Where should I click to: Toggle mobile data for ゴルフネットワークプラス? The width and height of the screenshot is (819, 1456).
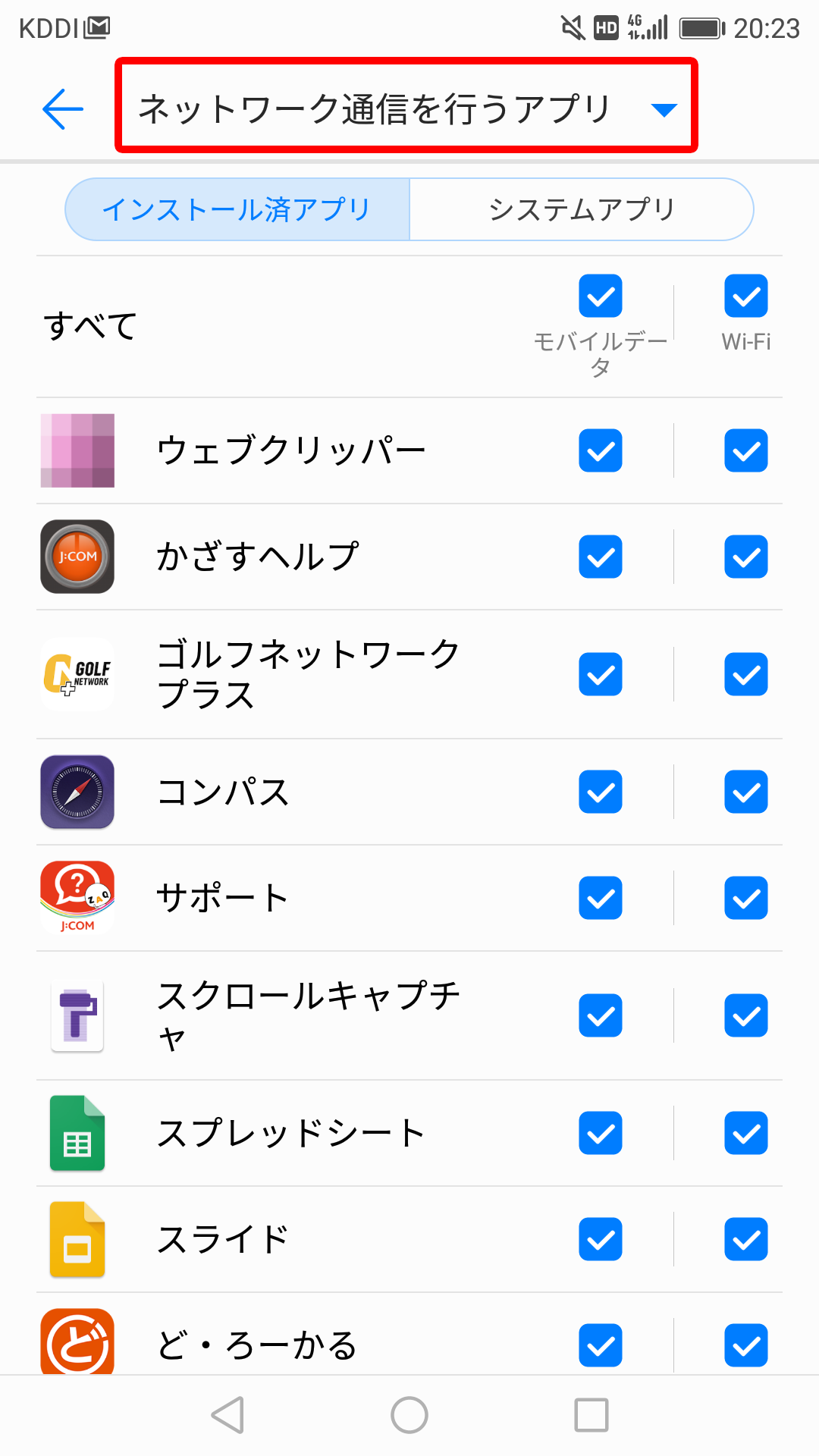coord(601,674)
